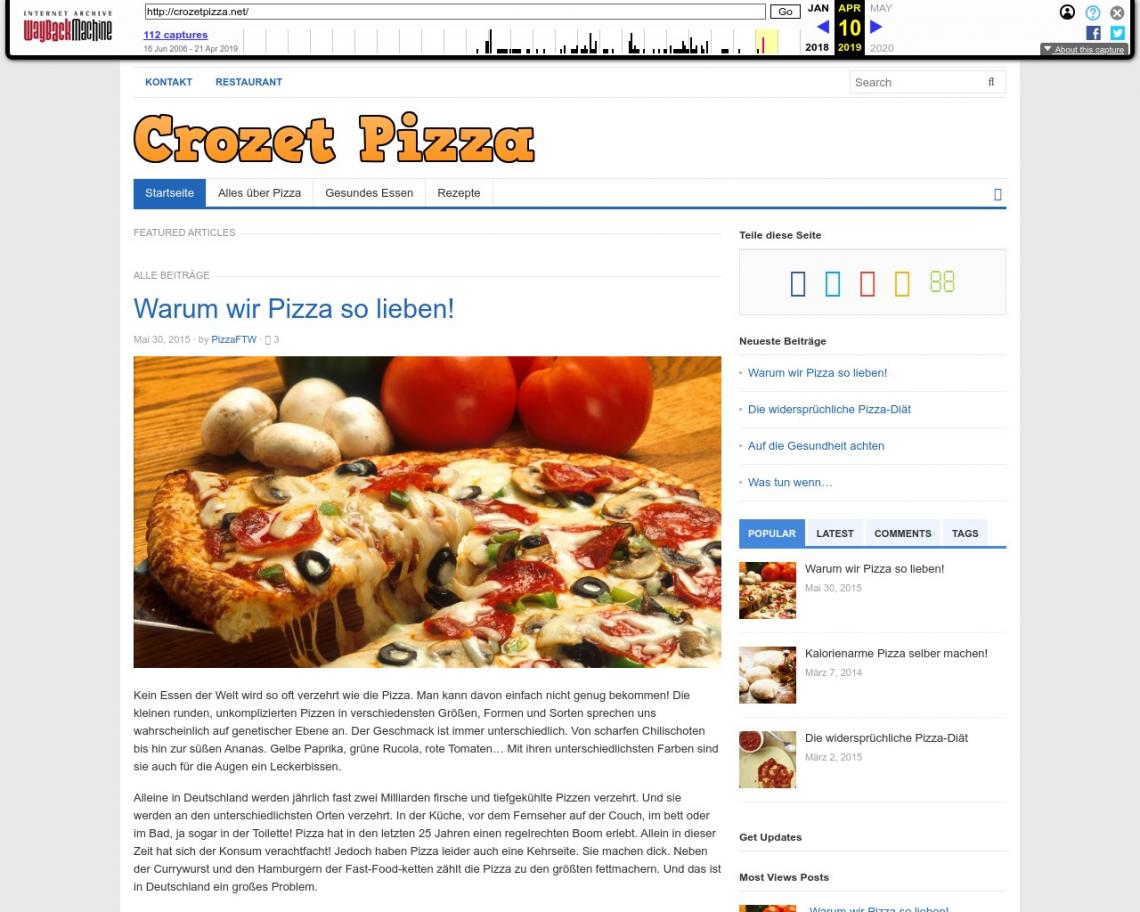The height and width of the screenshot is (912, 1140).
Task: Switch to the Rezepte tab
Action: pos(458,193)
